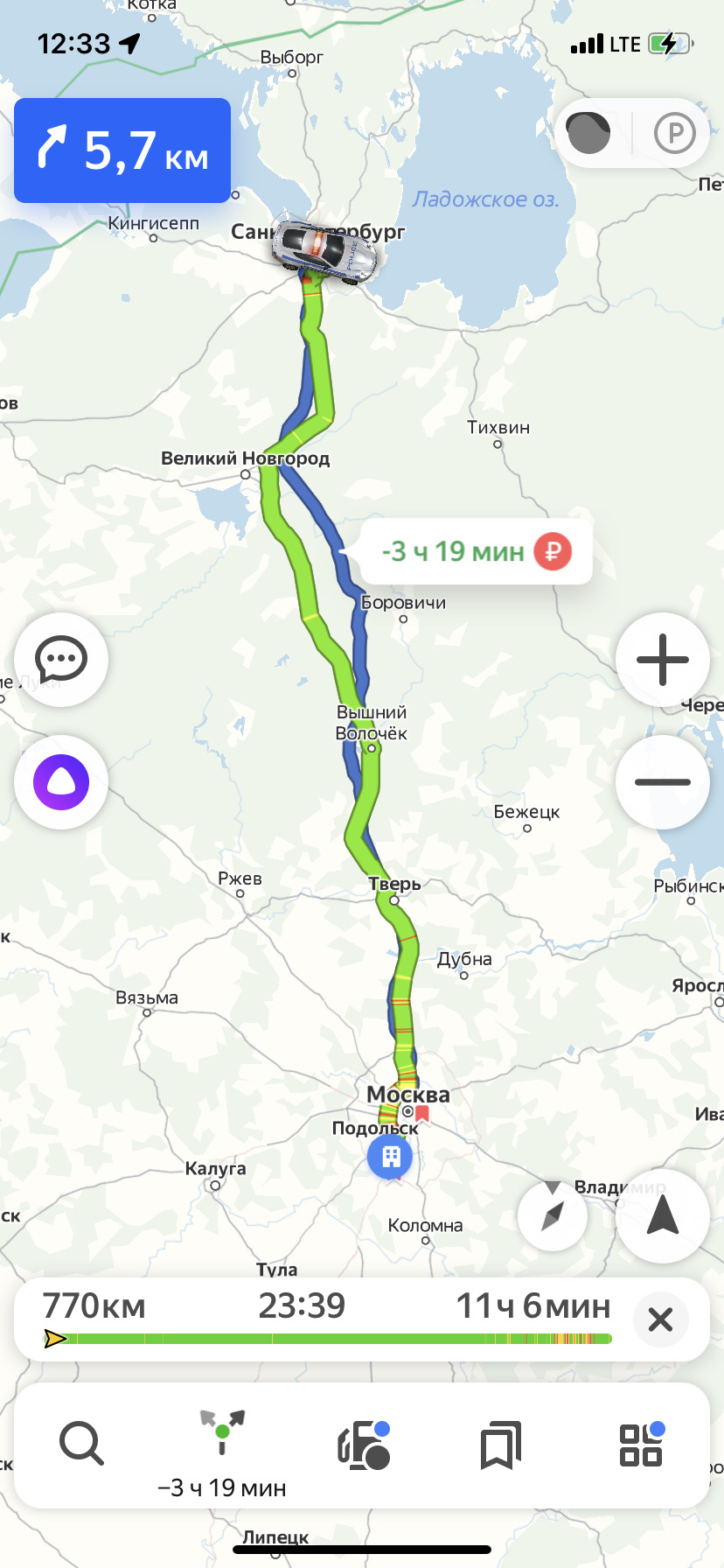This screenshot has height=1568, width=724.
Task: Open the road chat comments button
Action: pyautogui.click(x=61, y=660)
